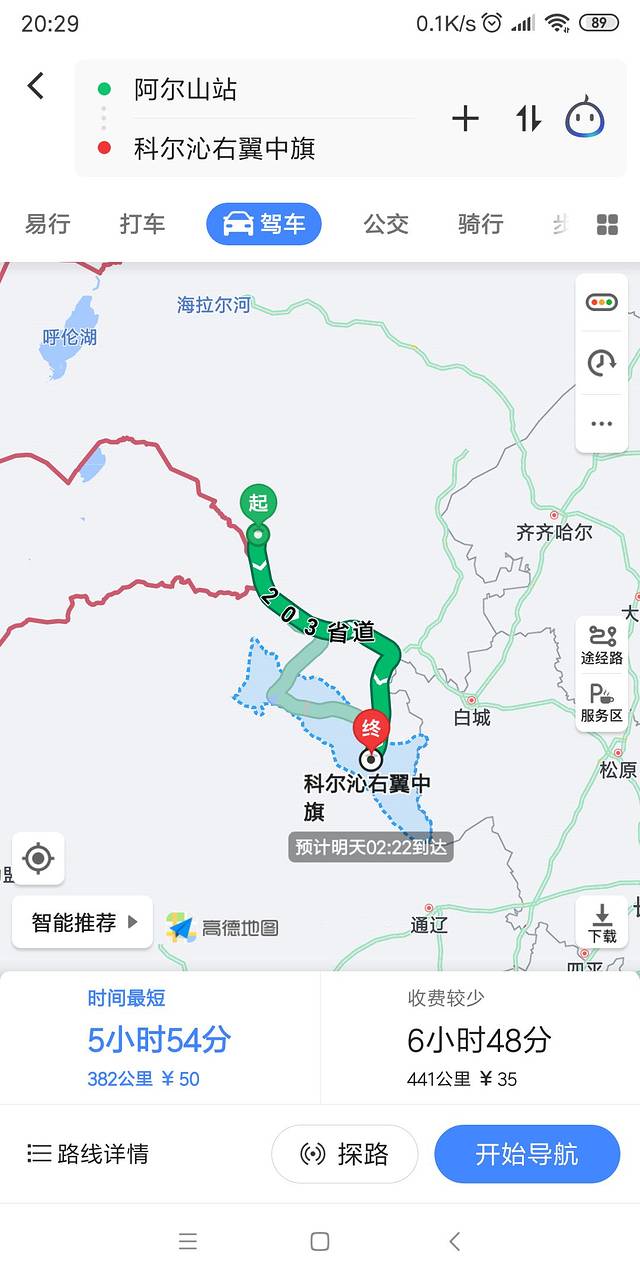Viewport: 640px width, 1280px height.
Task: Show 服务区 service areas on route
Action: [x=601, y=702]
